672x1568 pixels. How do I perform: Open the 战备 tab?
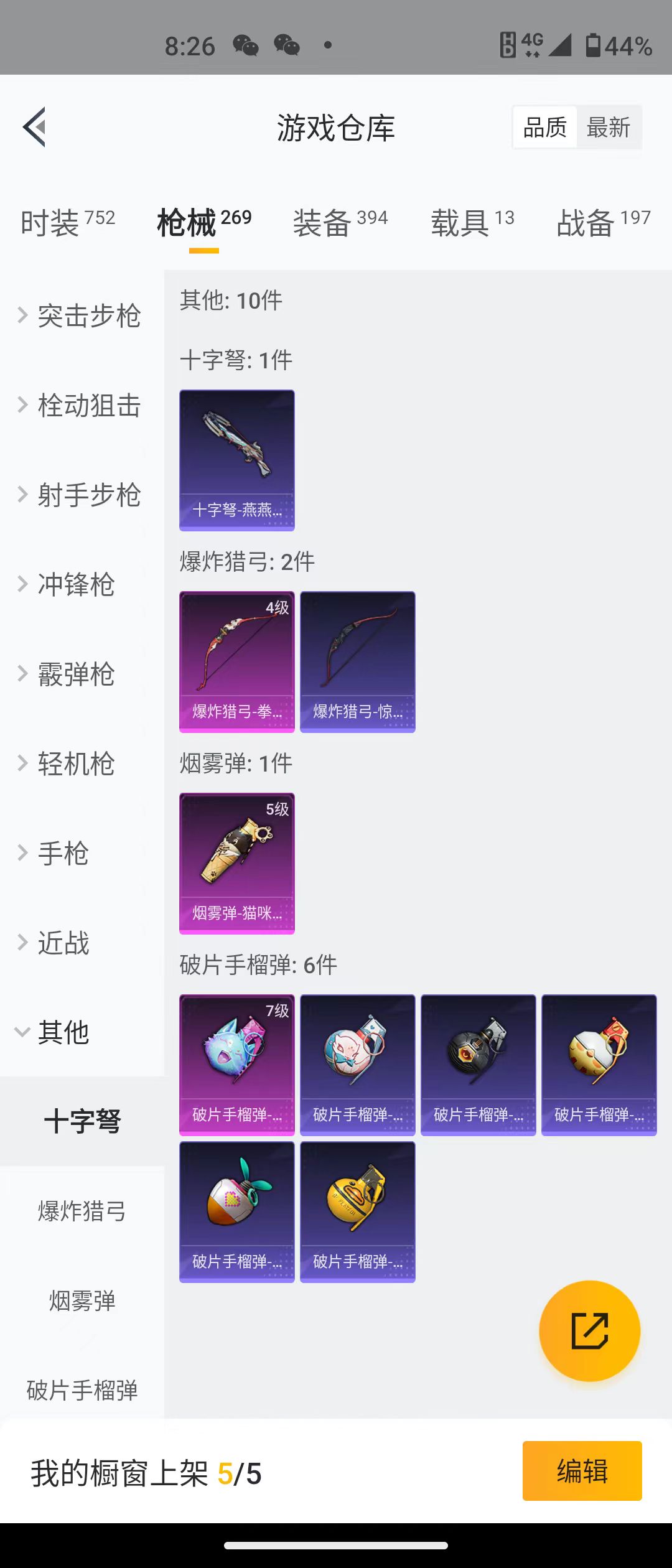click(603, 223)
